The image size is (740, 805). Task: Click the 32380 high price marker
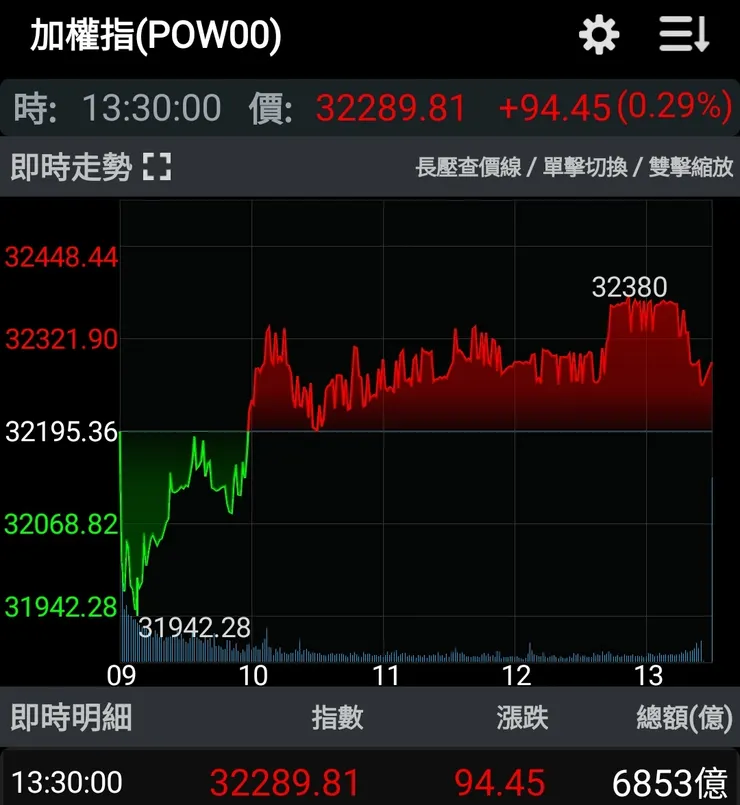coord(630,287)
